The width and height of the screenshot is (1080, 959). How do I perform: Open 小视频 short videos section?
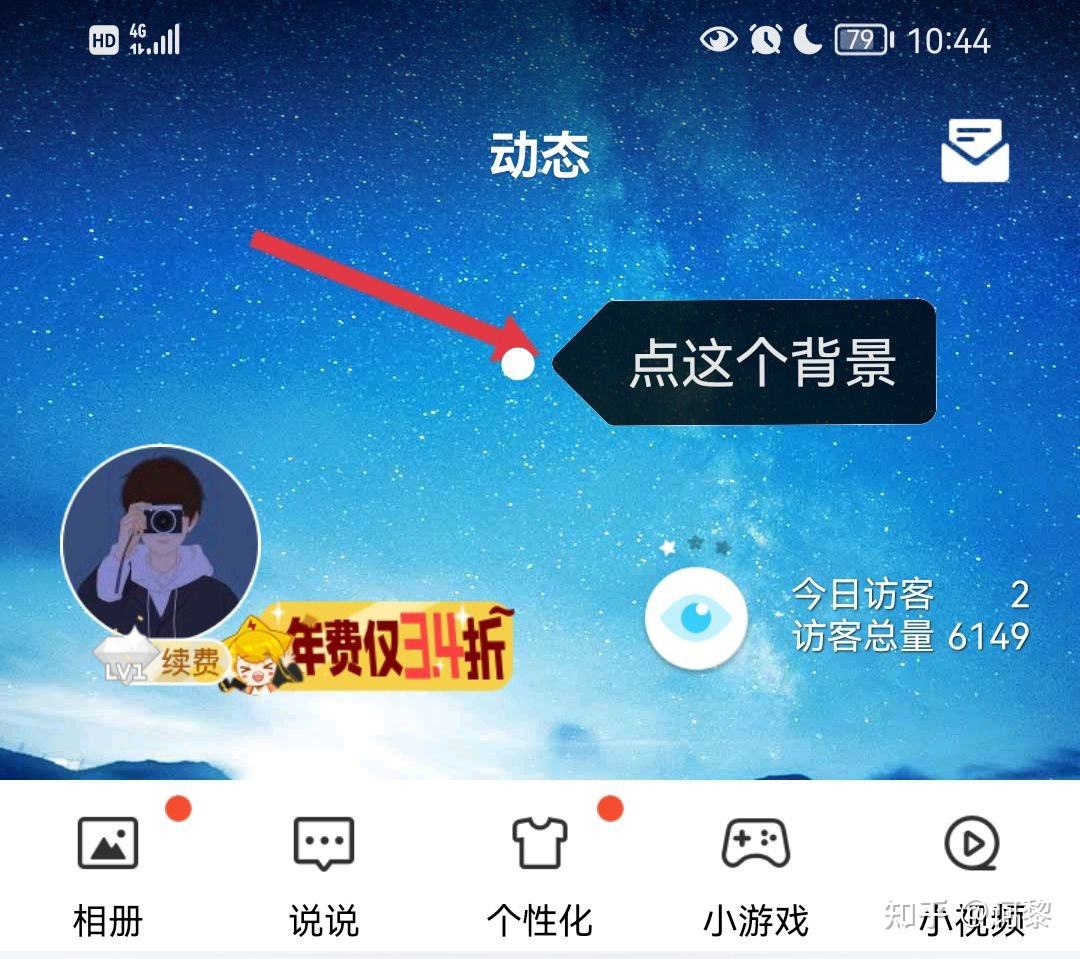click(x=972, y=872)
